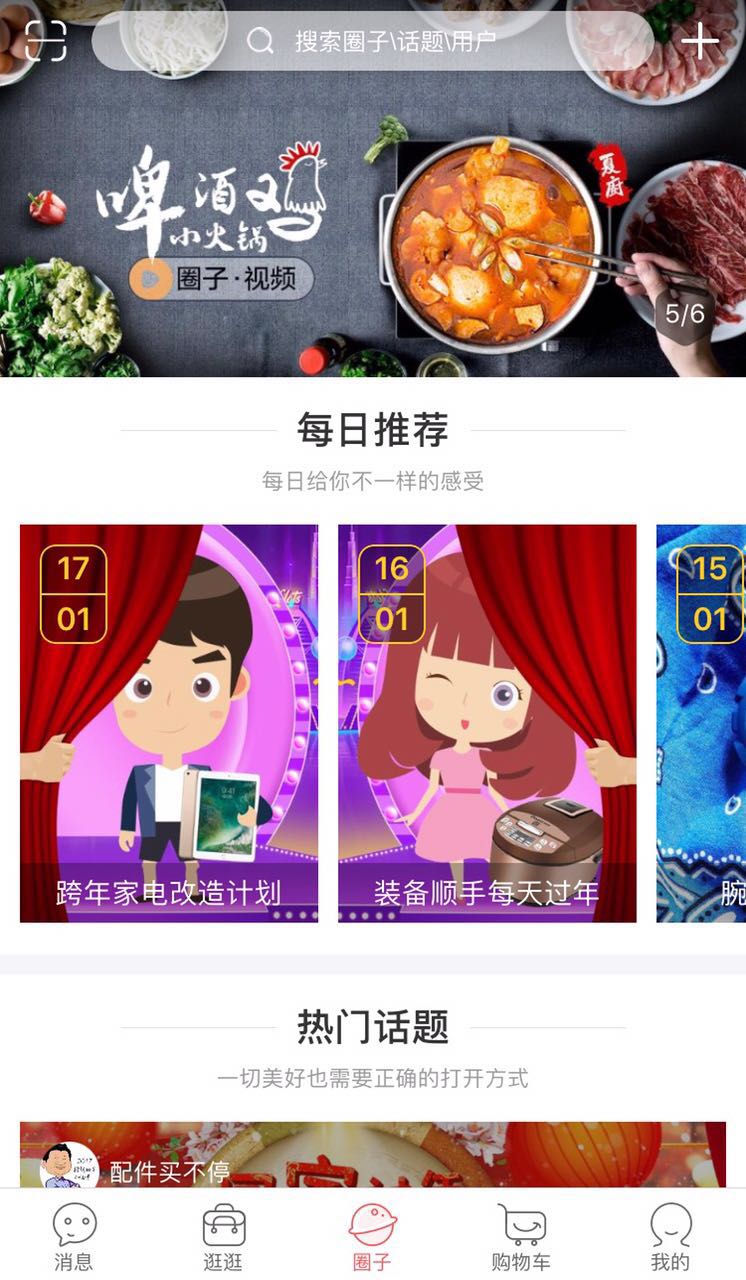The height and width of the screenshot is (1280, 746).
Task: Open the 配件买不停 hot topic banner
Action: (372, 1155)
